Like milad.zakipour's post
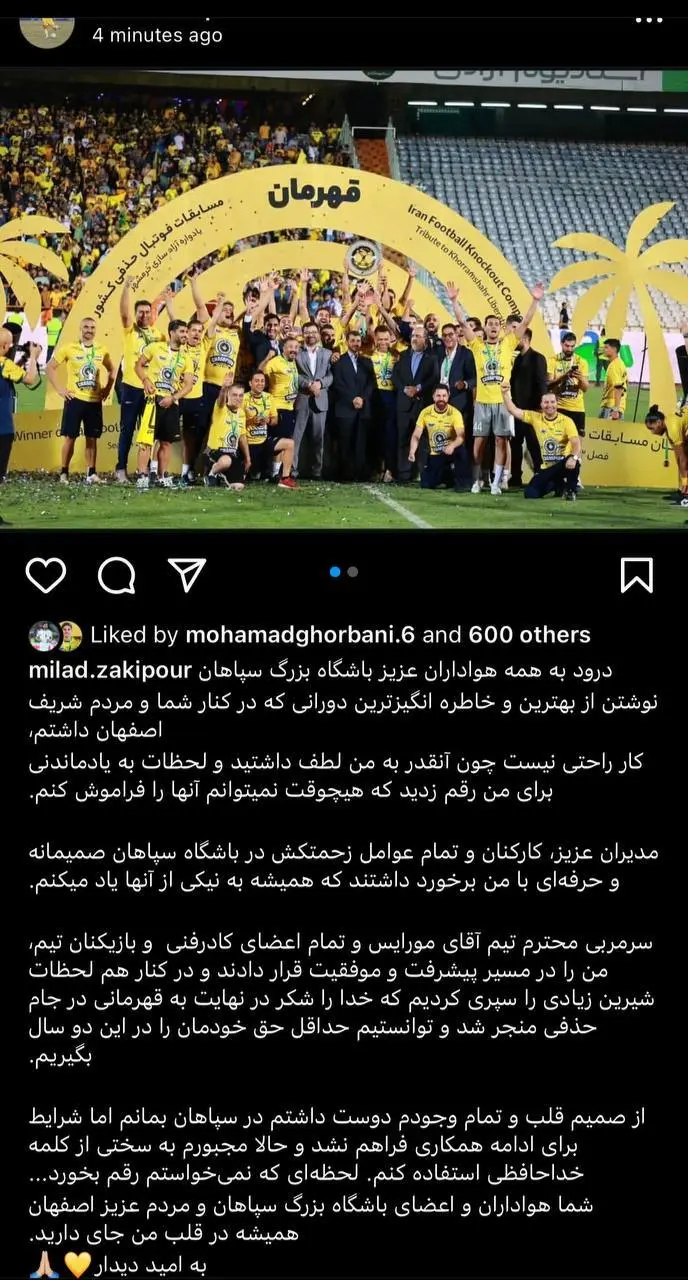688x1280 pixels. (x=45, y=575)
